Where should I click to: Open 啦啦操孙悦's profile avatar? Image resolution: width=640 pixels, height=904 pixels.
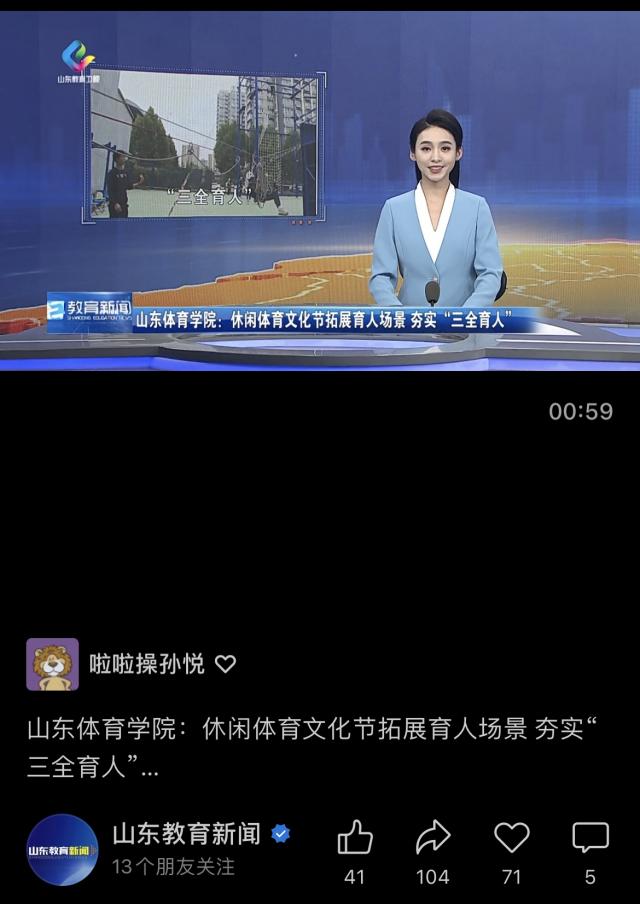click(52, 664)
